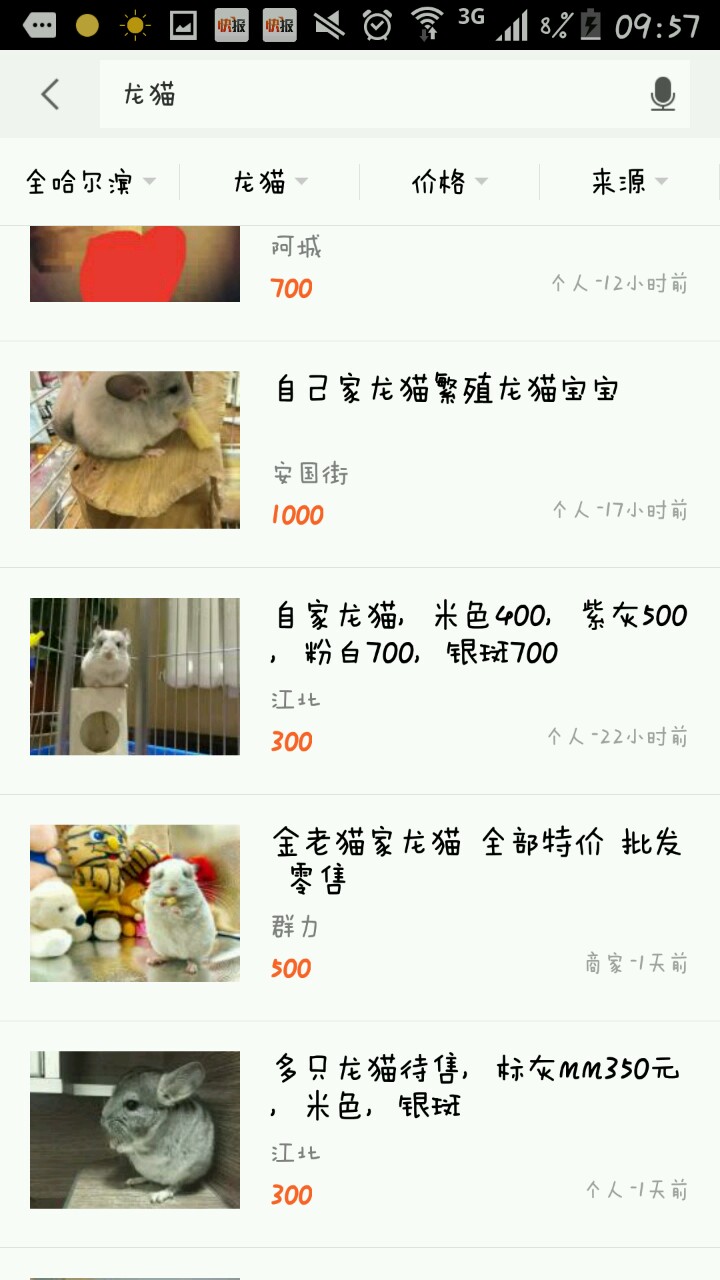The image size is (720, 1280).
Task: Go back using the top-left arrow
Action: coord(50,95)
